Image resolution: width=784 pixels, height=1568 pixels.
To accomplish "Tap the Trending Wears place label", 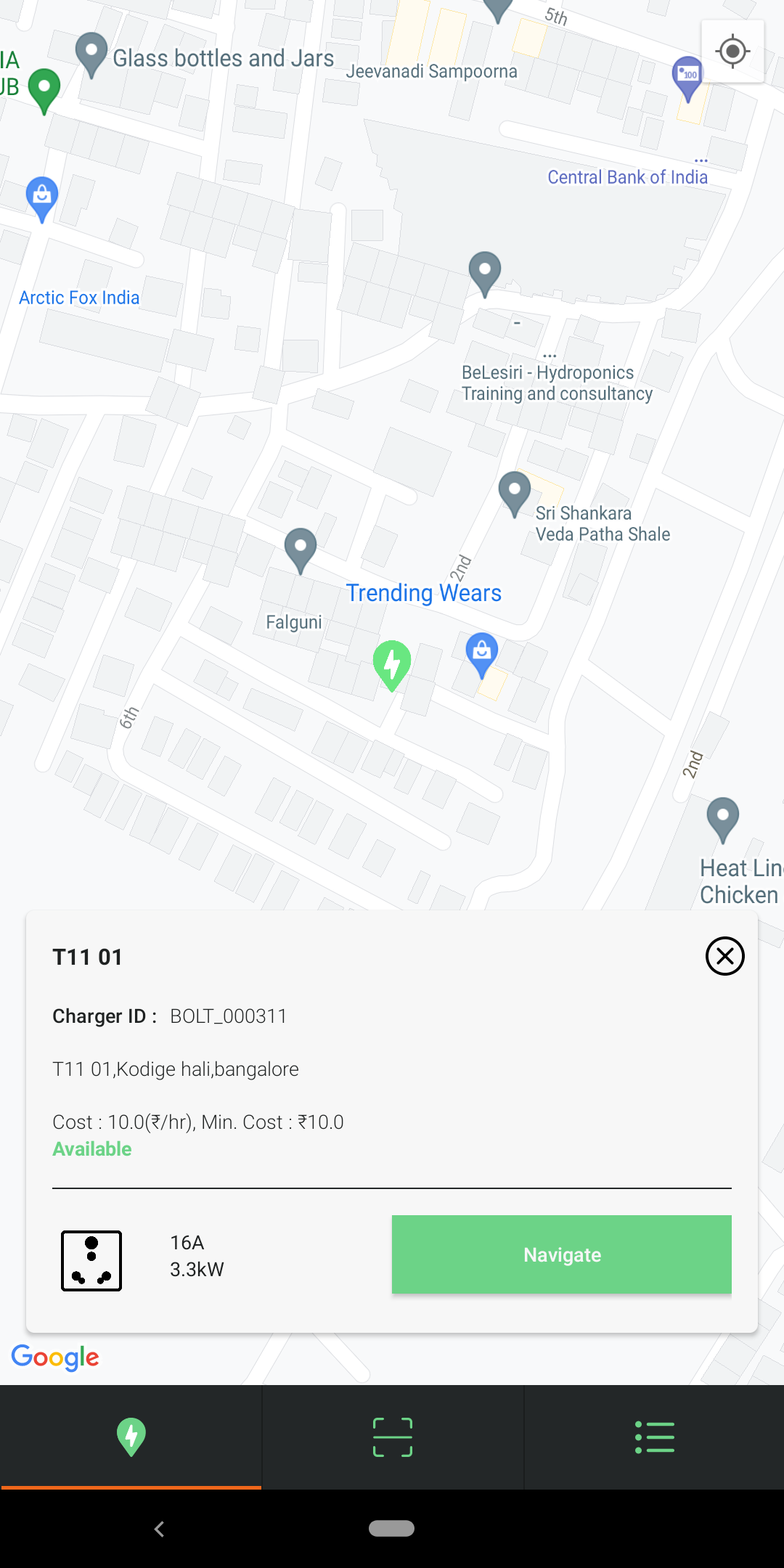I will click(423, 592).
